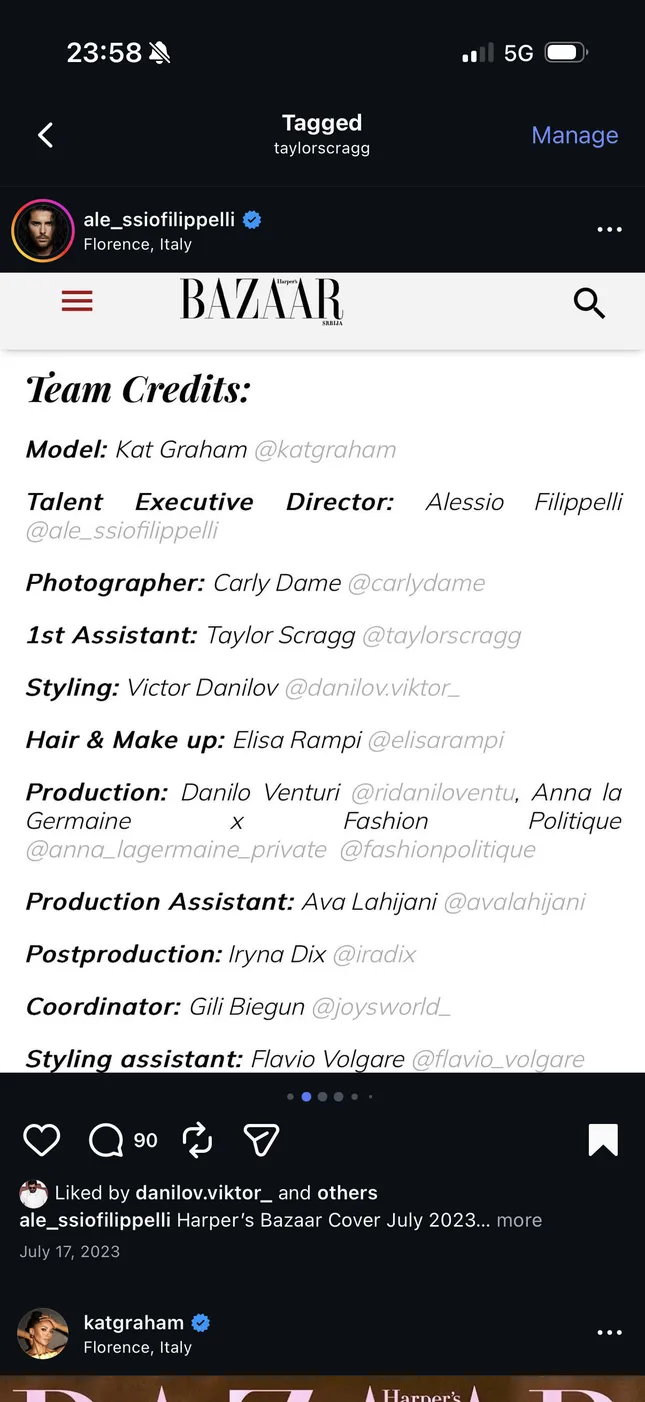Expand the caption with more

[519, 1220]
